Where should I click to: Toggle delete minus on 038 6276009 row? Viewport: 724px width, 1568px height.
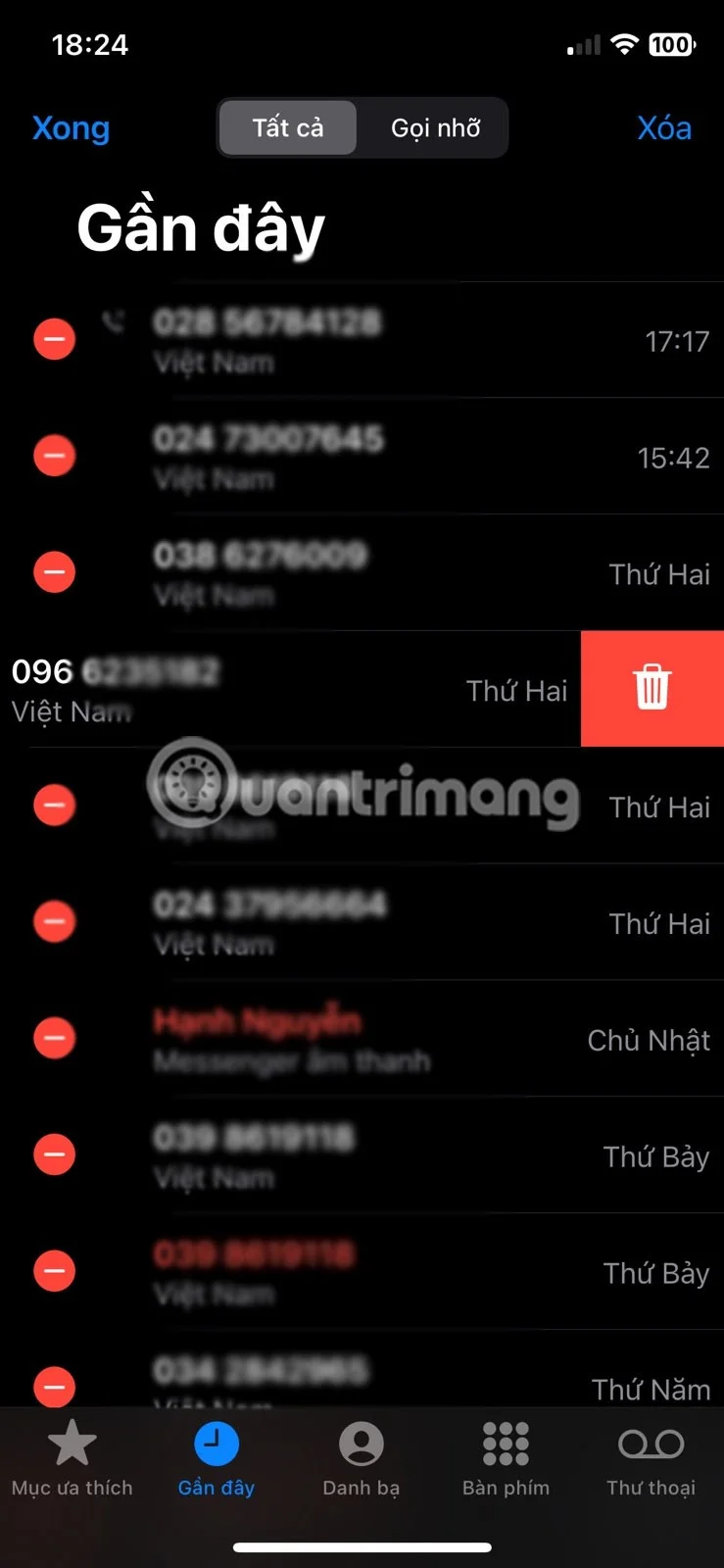click(54, 572)
